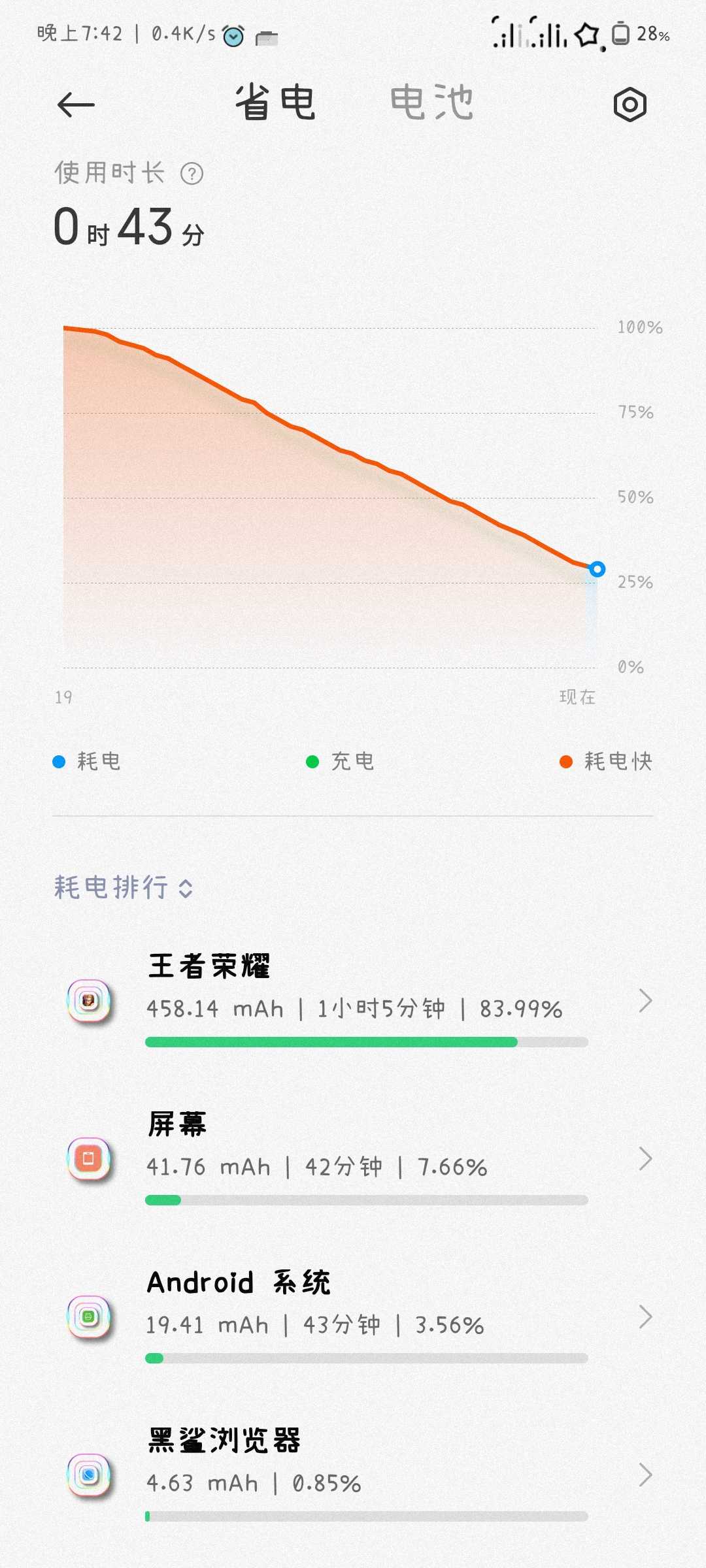Go back using the arrow icon
The width and height of the screenshot is (706, 1568).
(x=76, y=105)
